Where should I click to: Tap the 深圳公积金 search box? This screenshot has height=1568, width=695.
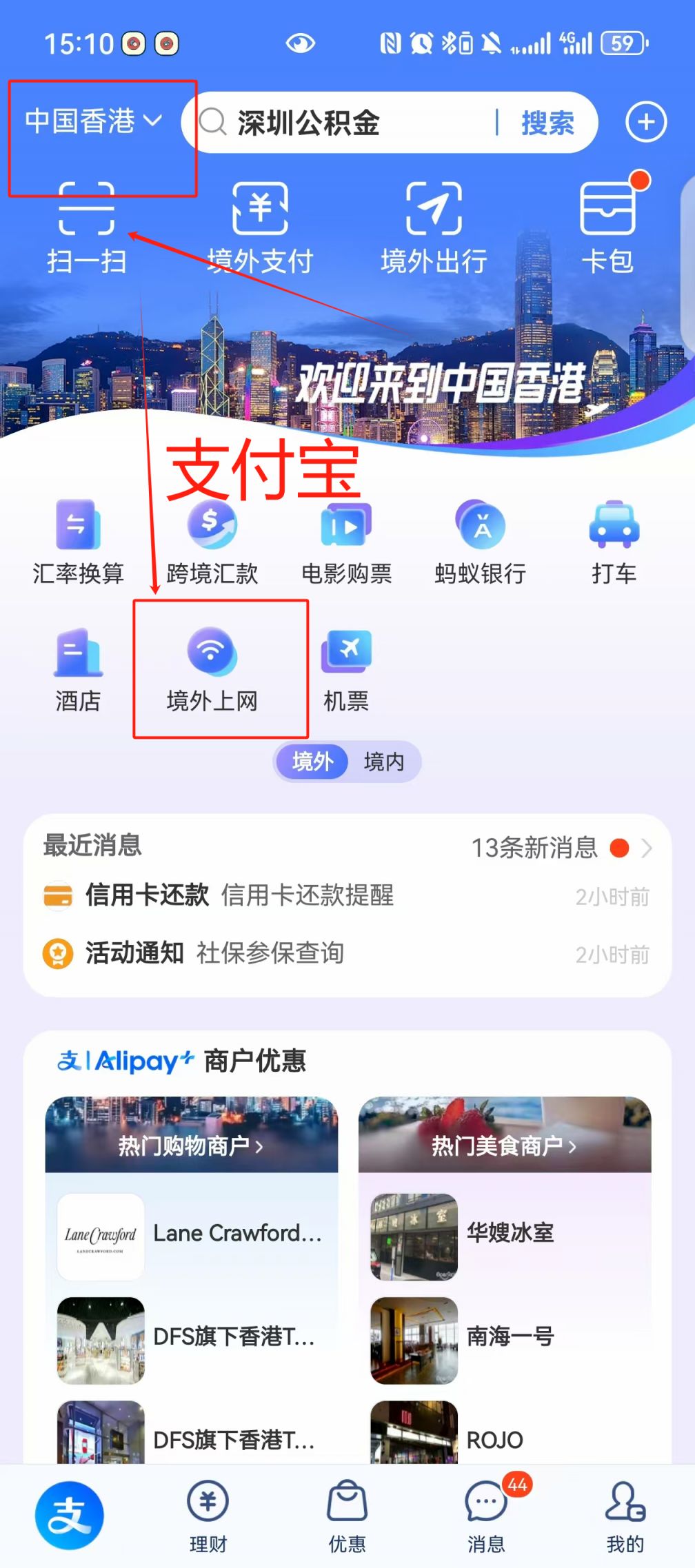[x=345, y=123]
